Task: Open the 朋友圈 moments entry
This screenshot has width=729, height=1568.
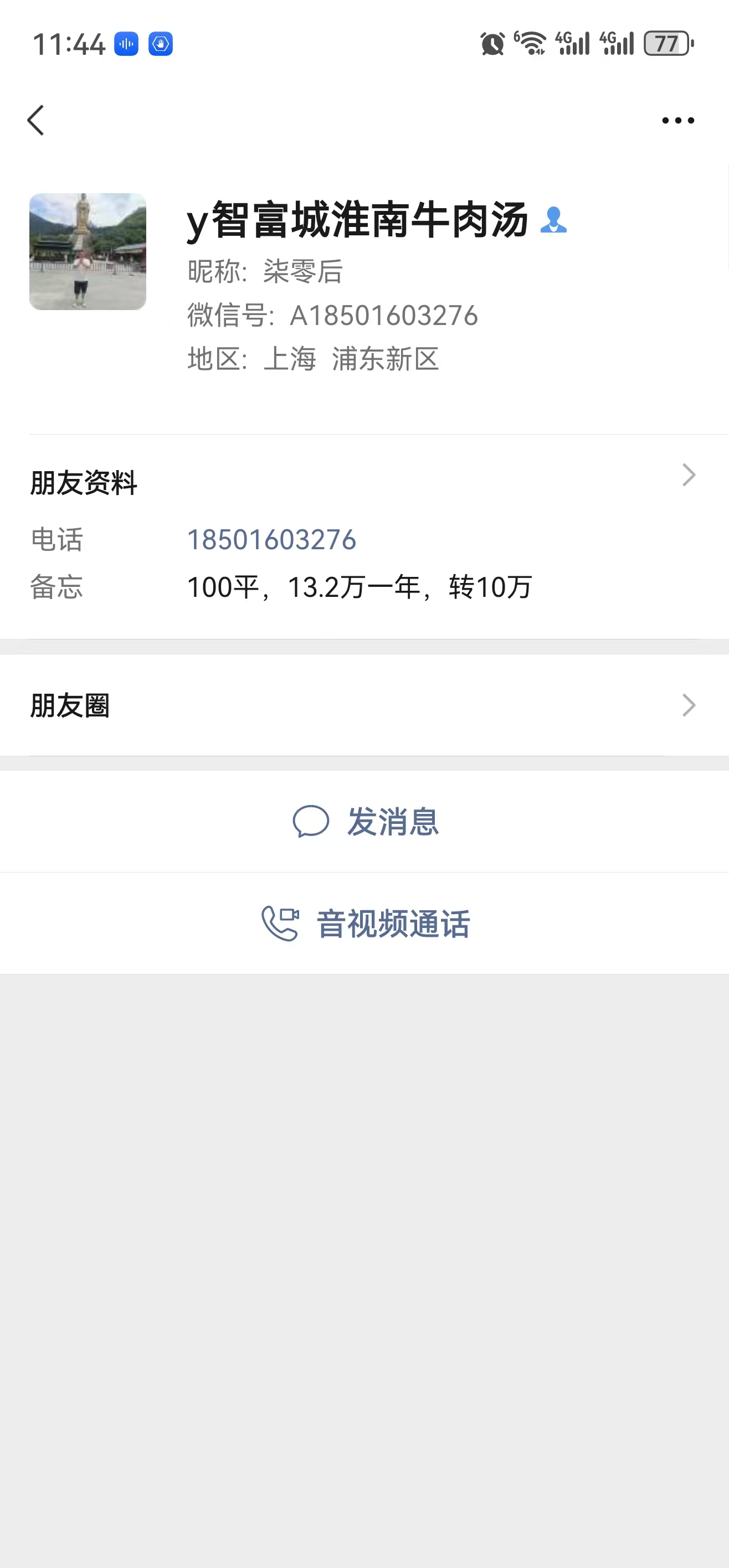Action: pos(70,706)
